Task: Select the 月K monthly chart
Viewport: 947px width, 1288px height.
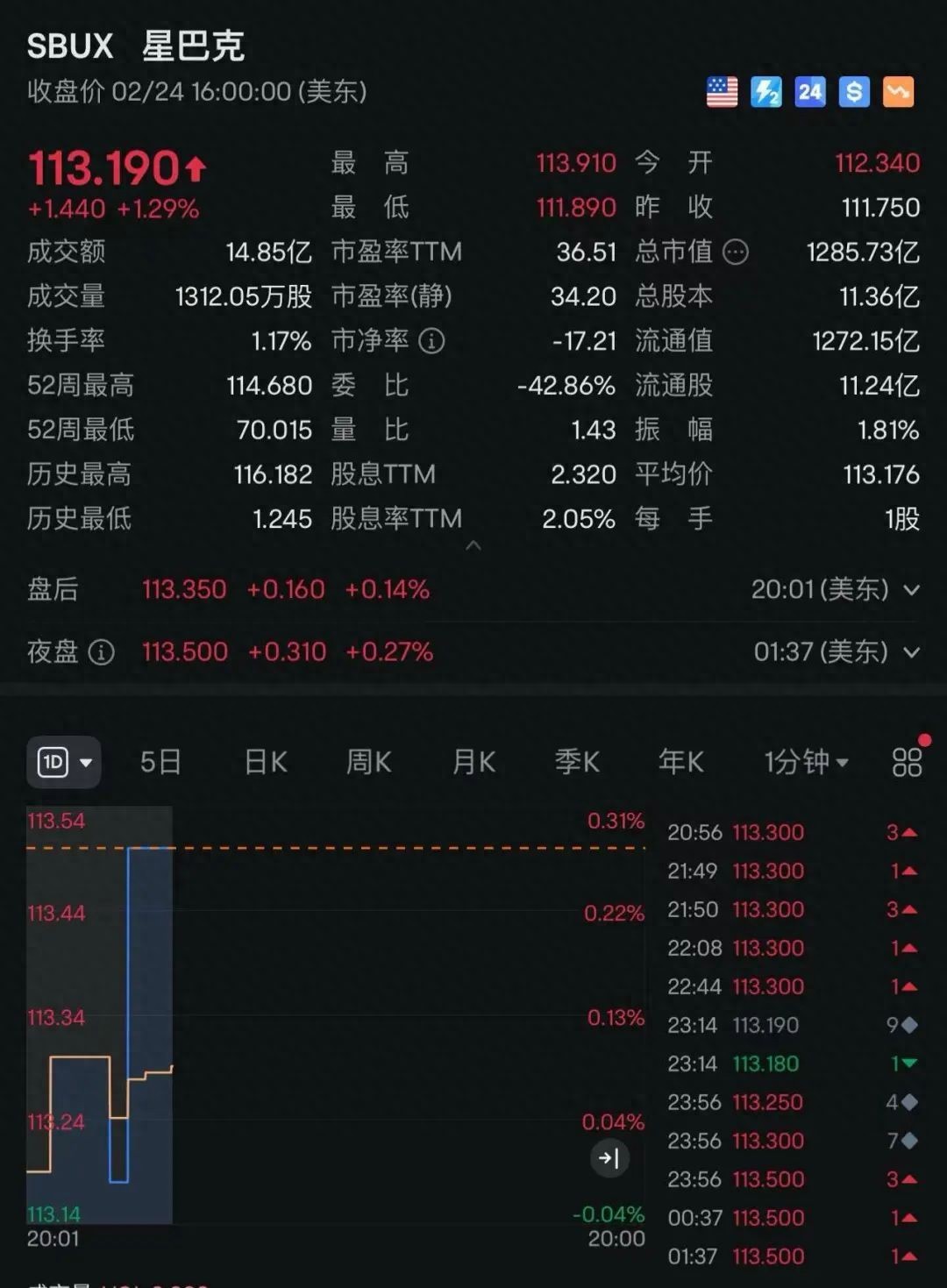Action: (473, 762)
